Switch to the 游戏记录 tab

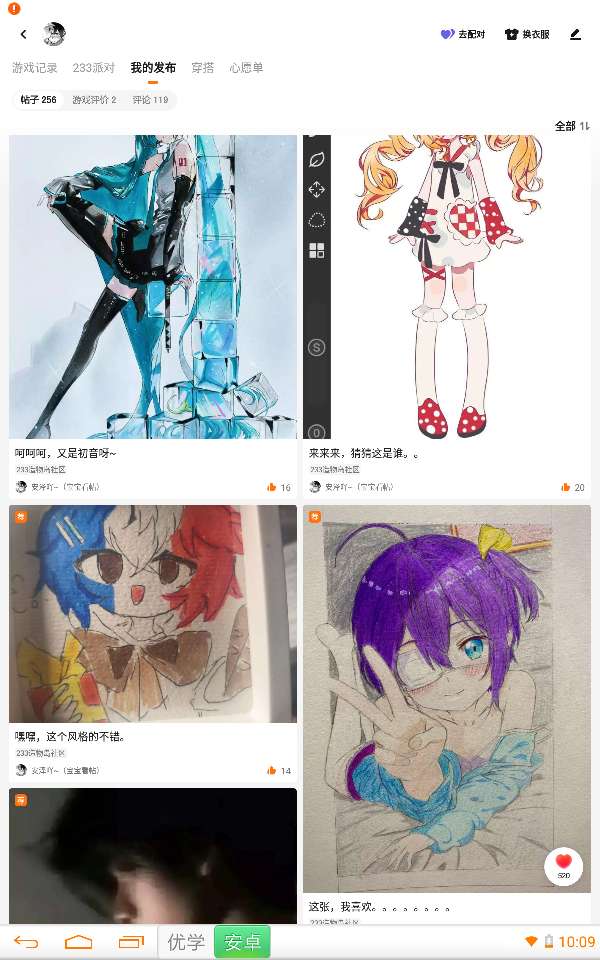[35, 67]
